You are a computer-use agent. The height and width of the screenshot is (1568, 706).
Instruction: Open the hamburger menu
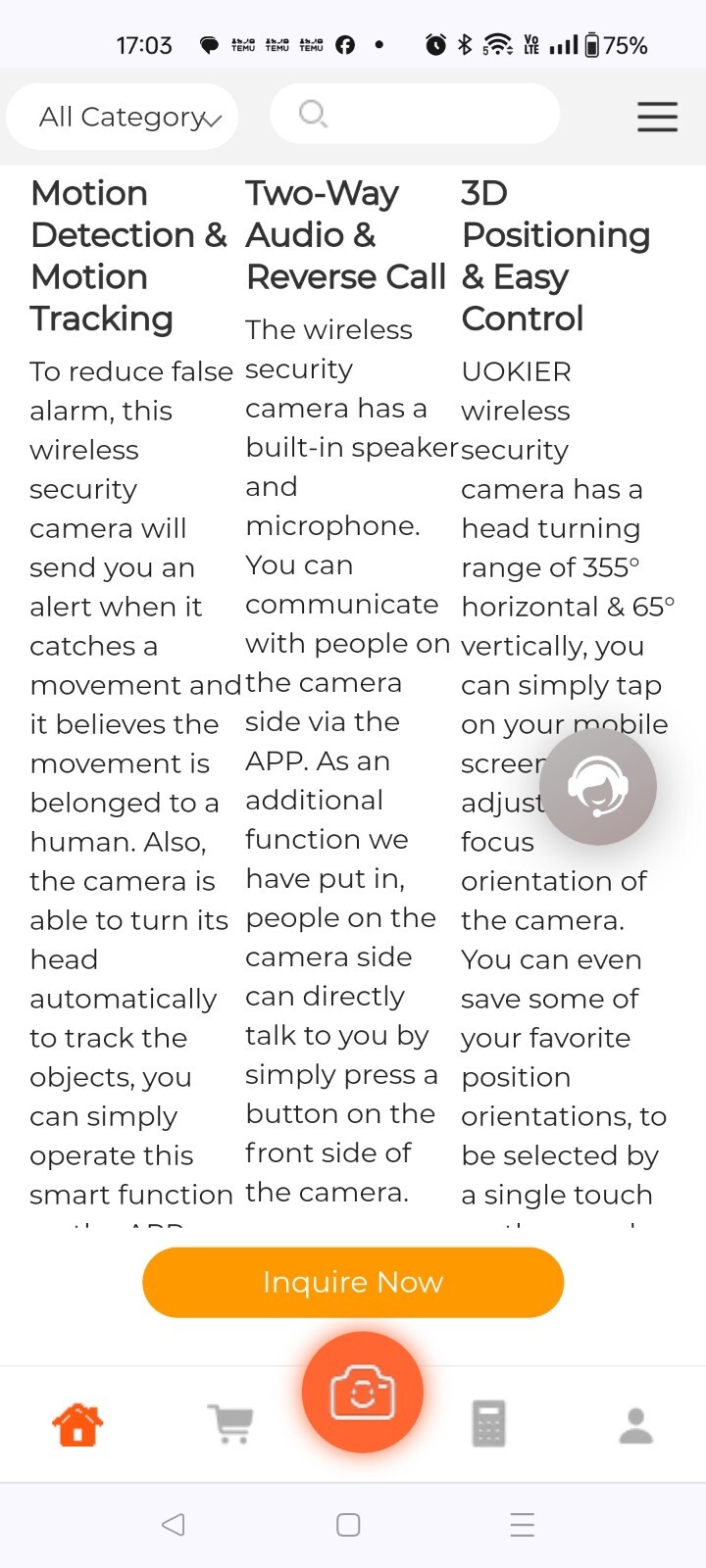[657, 117]
